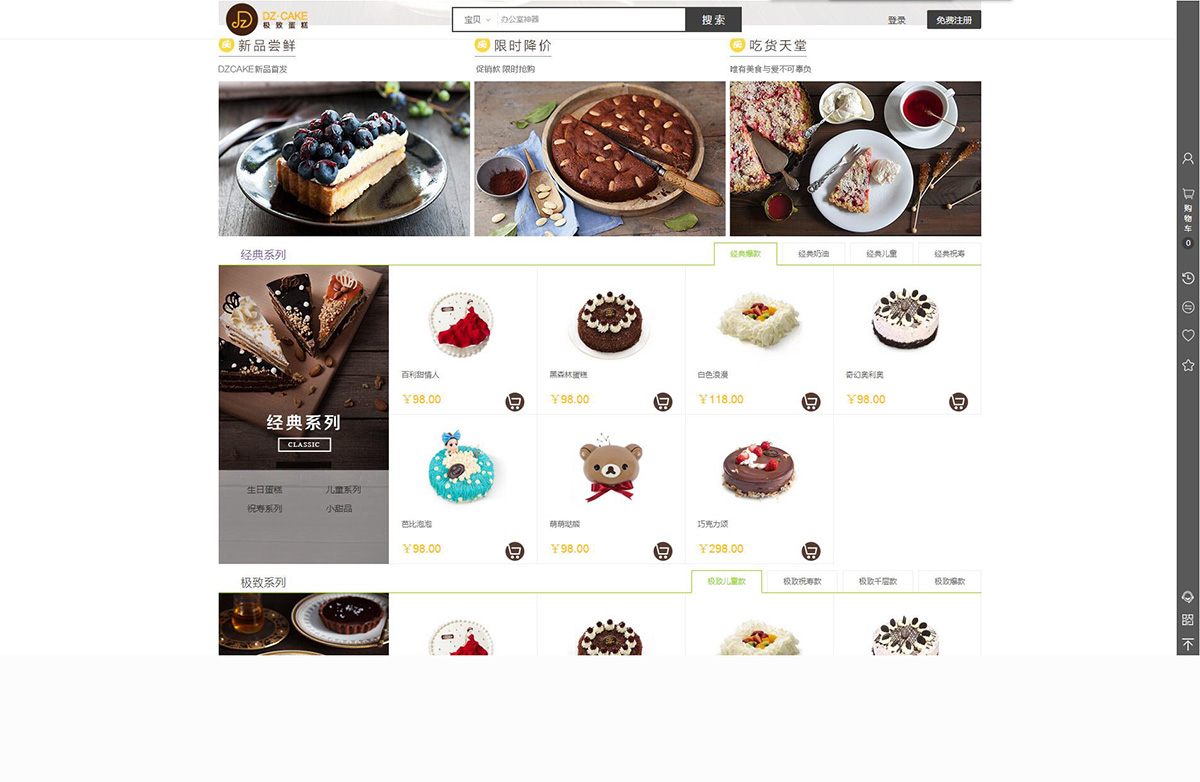
Task: Select the 经典祝寿 tab
Action: coord(949,254)
